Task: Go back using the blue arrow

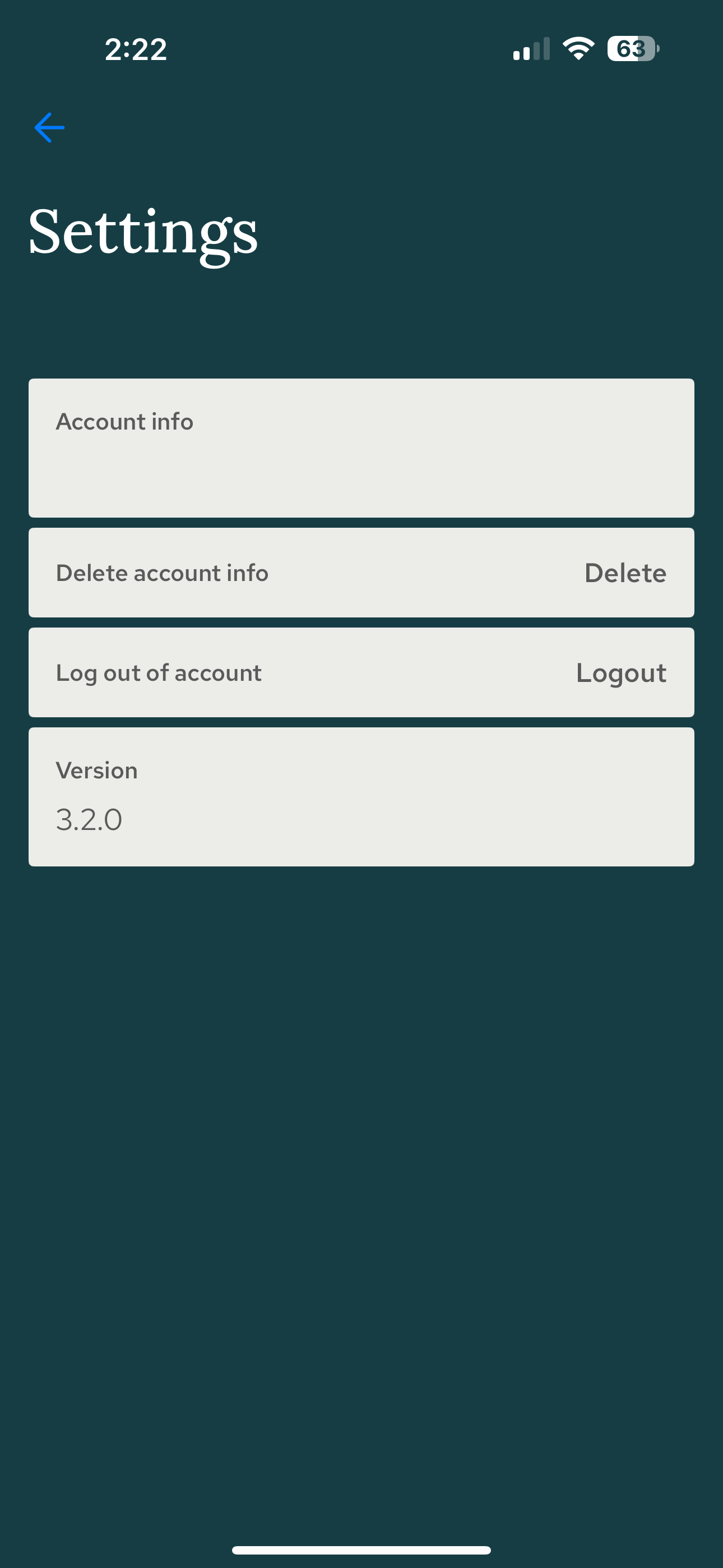Action: coord(49,127)
